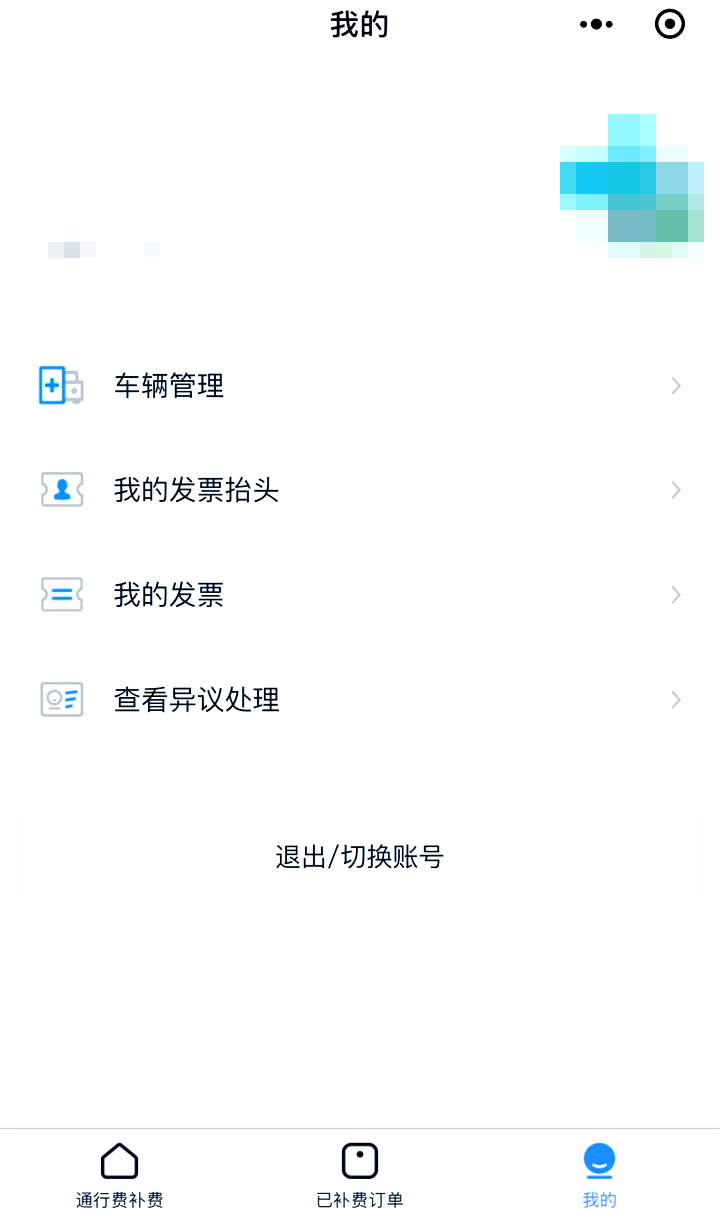Tap 退出/切换账号 to switch account

(x=360, y=857)
